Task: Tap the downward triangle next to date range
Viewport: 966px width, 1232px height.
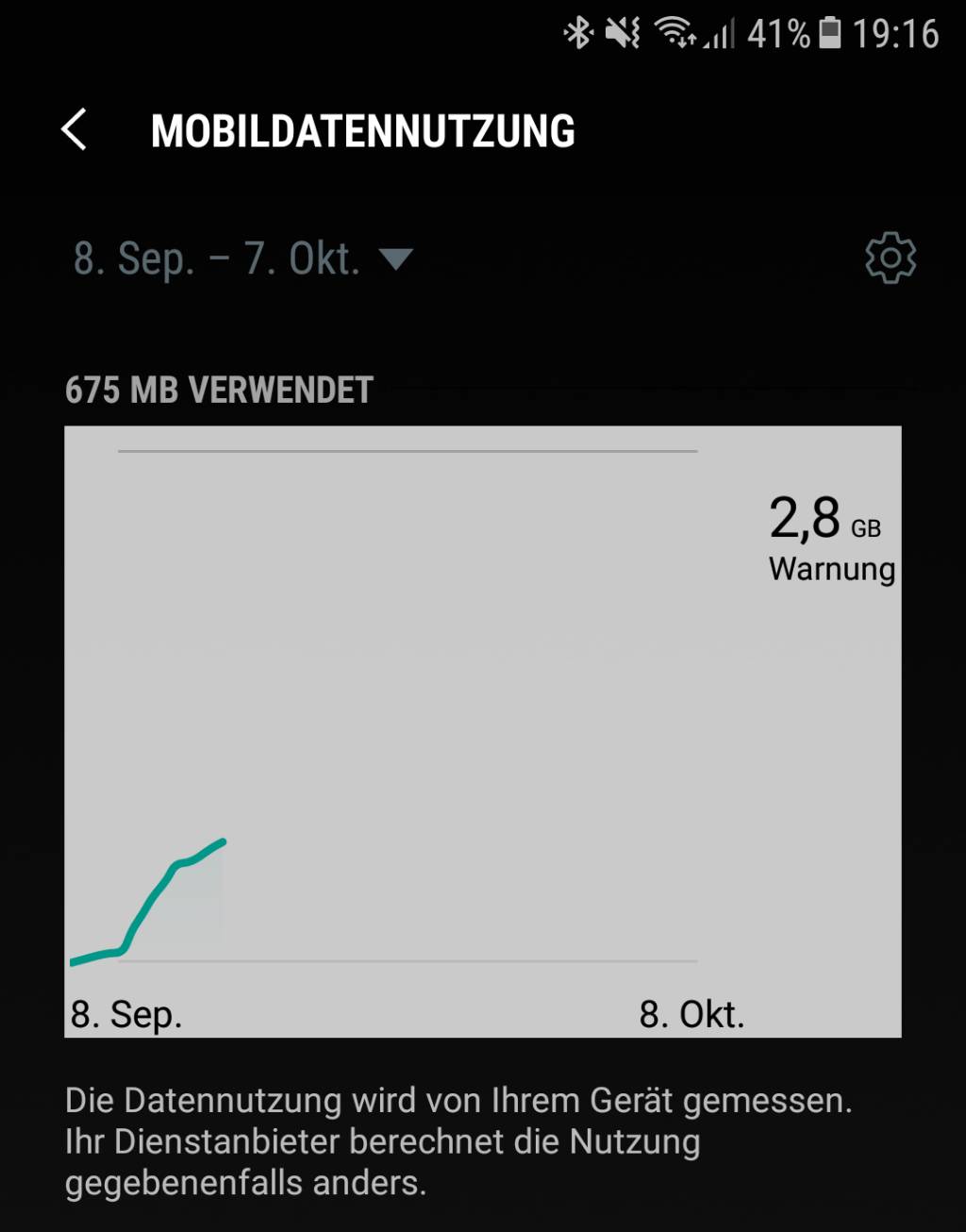Action: point(395,258)
